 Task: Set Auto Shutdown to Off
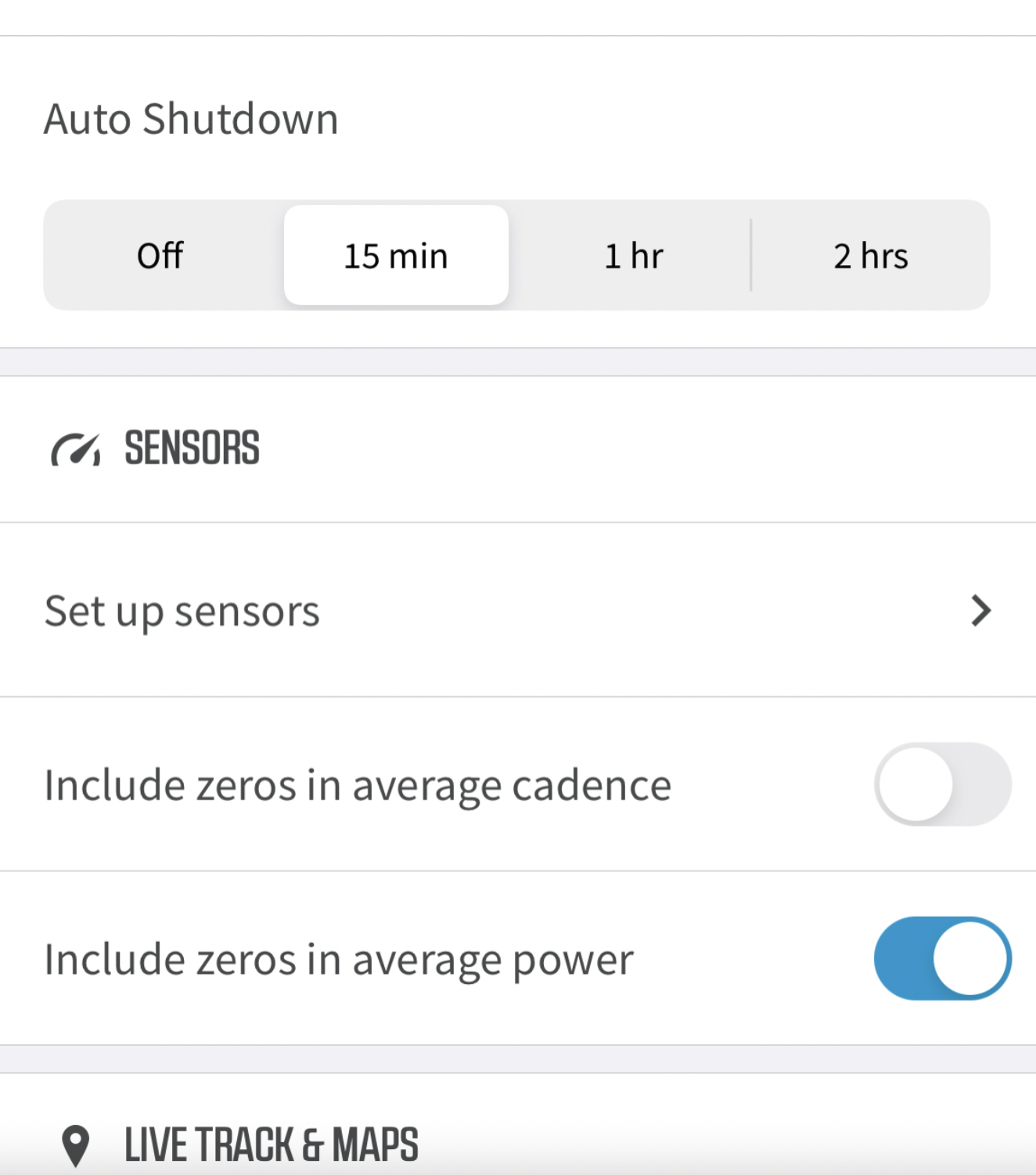160,256
